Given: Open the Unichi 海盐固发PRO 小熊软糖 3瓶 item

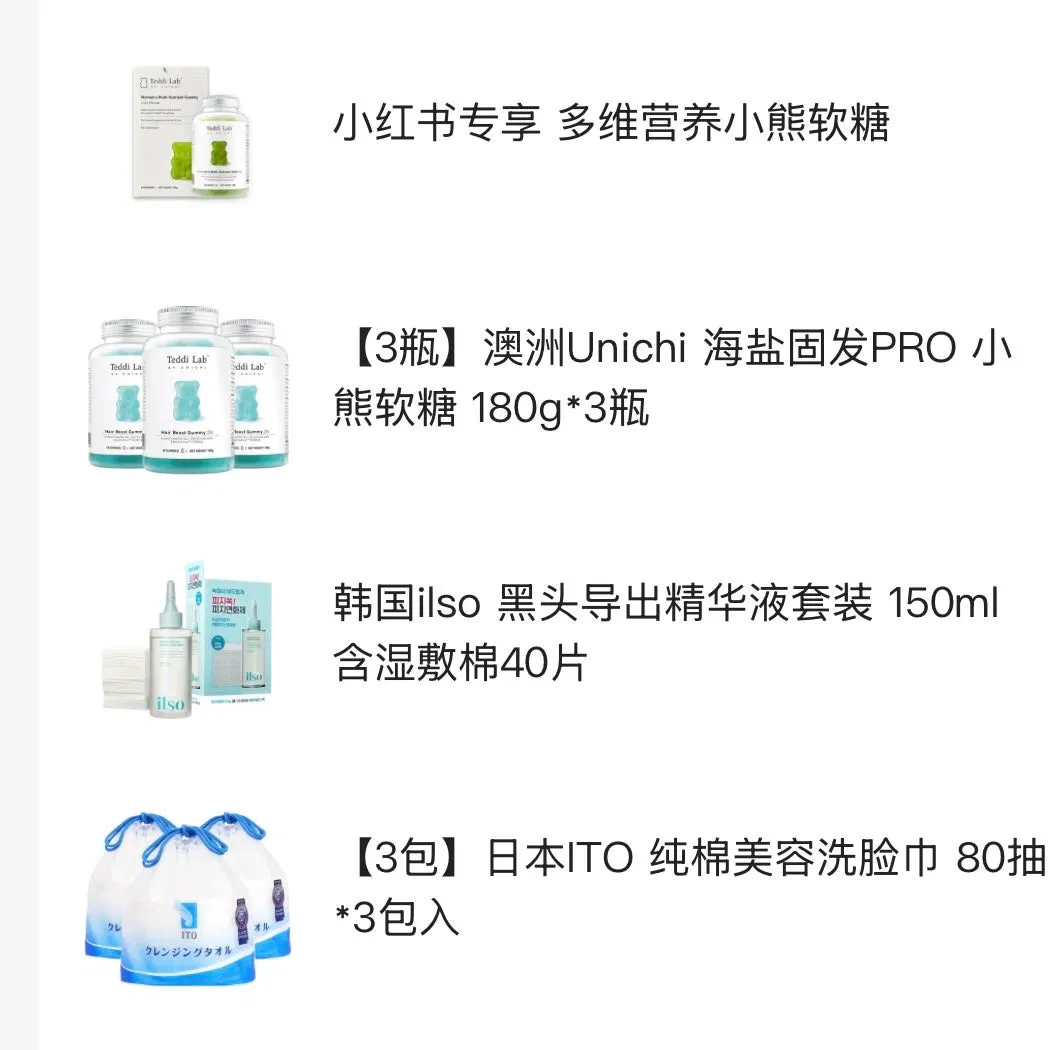Looking at the screenshot, I should [670, 379].
